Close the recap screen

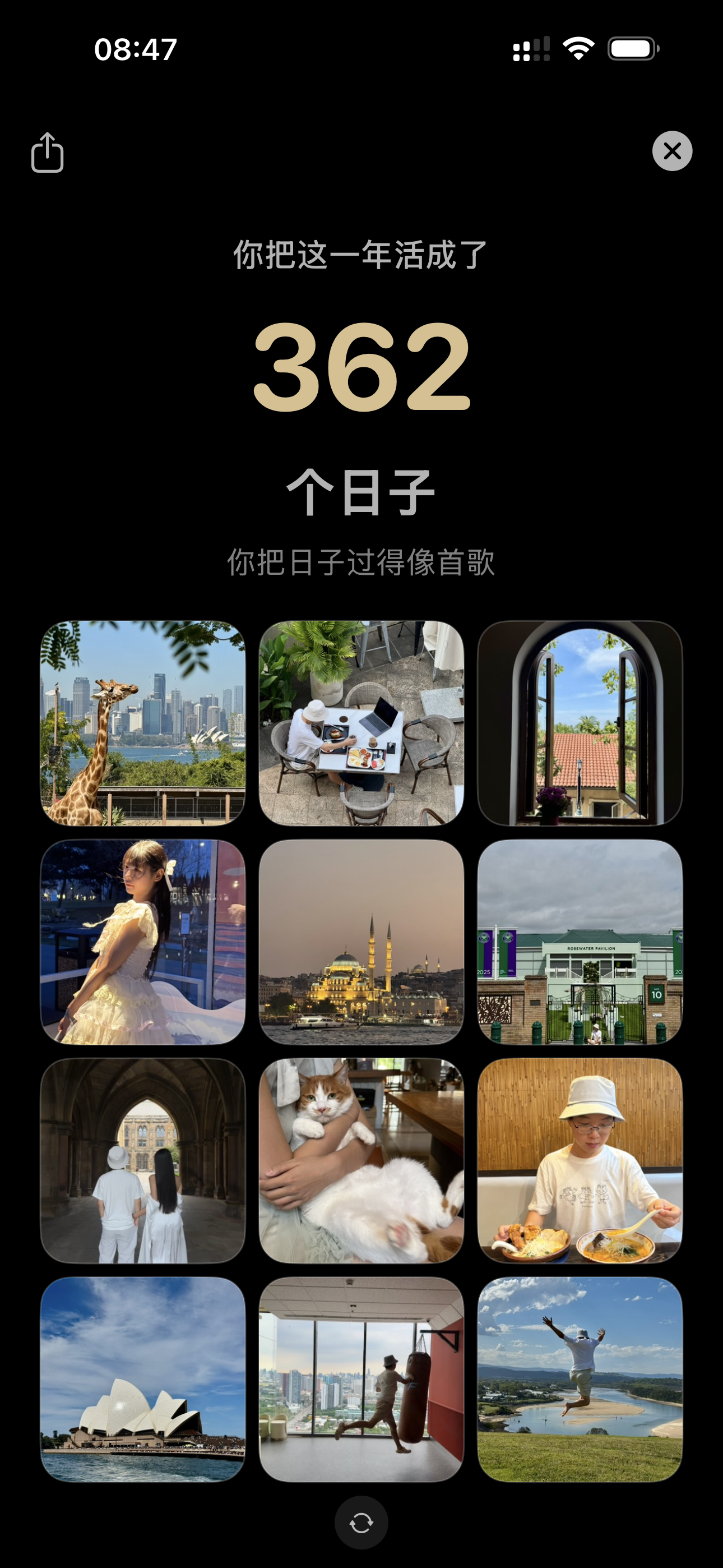[672, 151]
